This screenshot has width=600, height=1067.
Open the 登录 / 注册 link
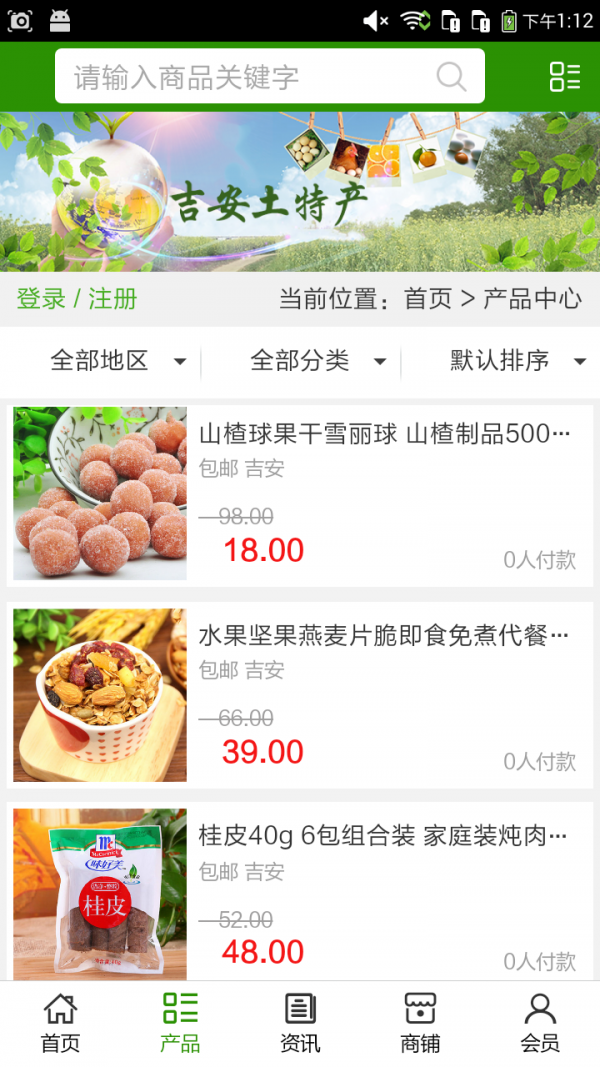[x=77, y=299]
